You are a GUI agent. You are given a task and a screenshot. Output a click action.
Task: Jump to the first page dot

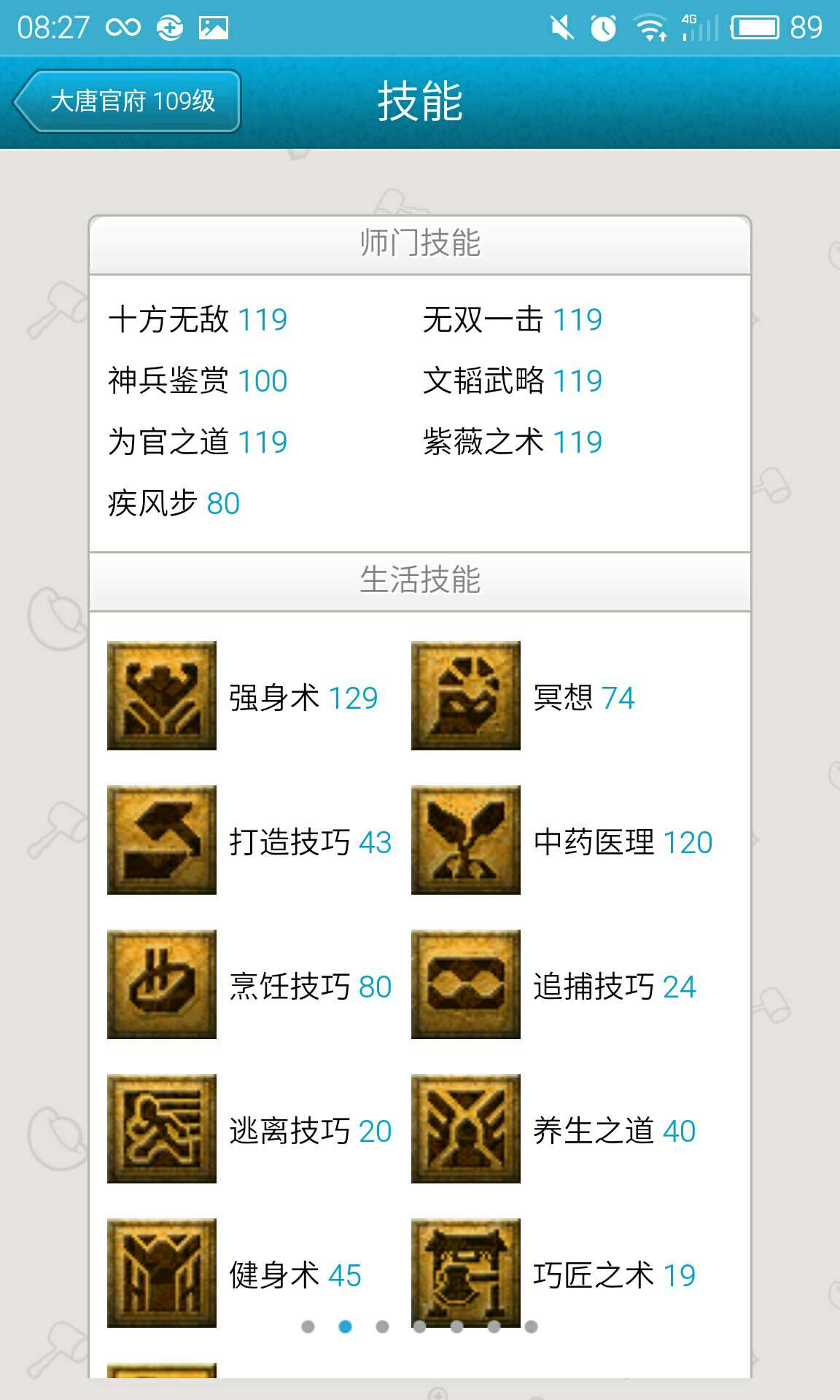pos(308,1326)
